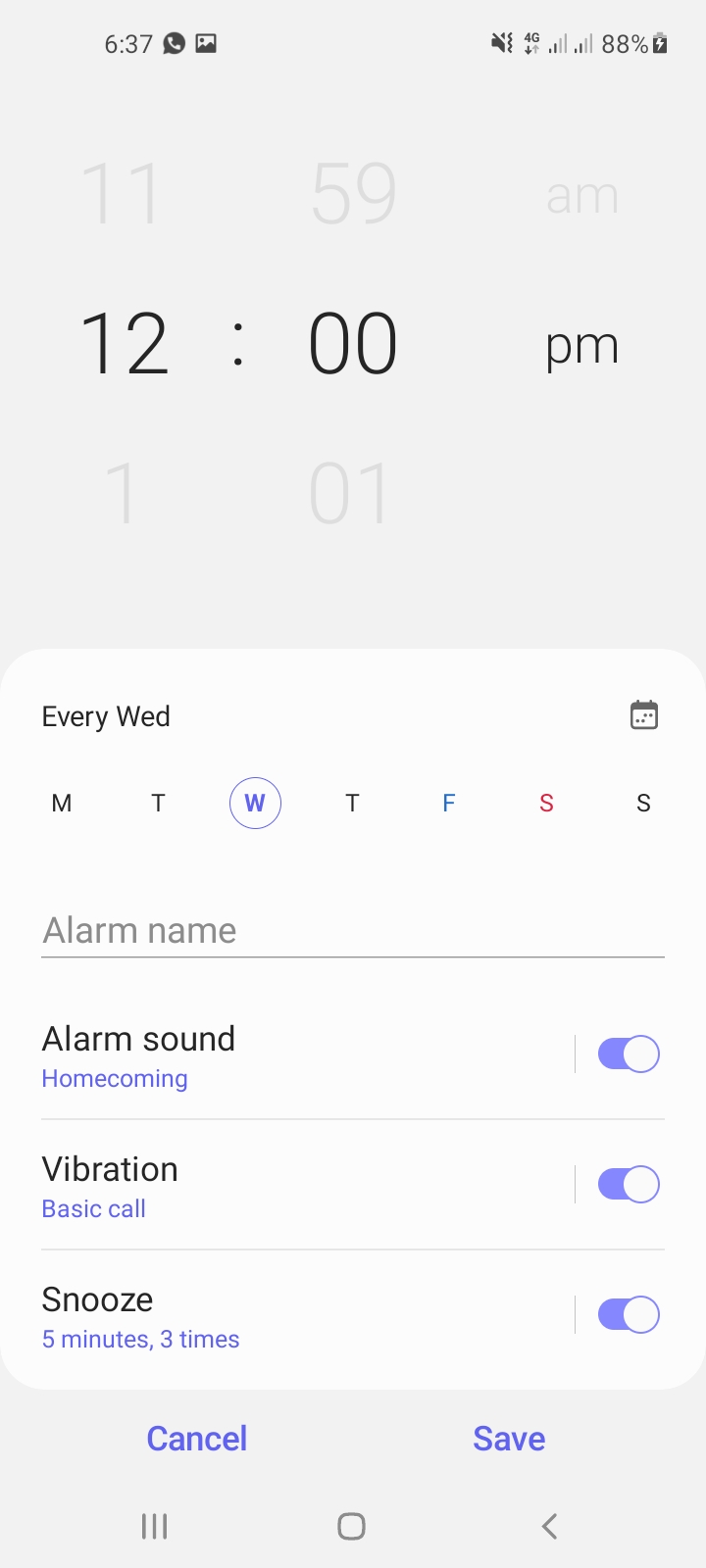Open recent apps from navigation bar
Image resolution: width=706 pixels, height=1568 pixels.
tap(155, 1526)
